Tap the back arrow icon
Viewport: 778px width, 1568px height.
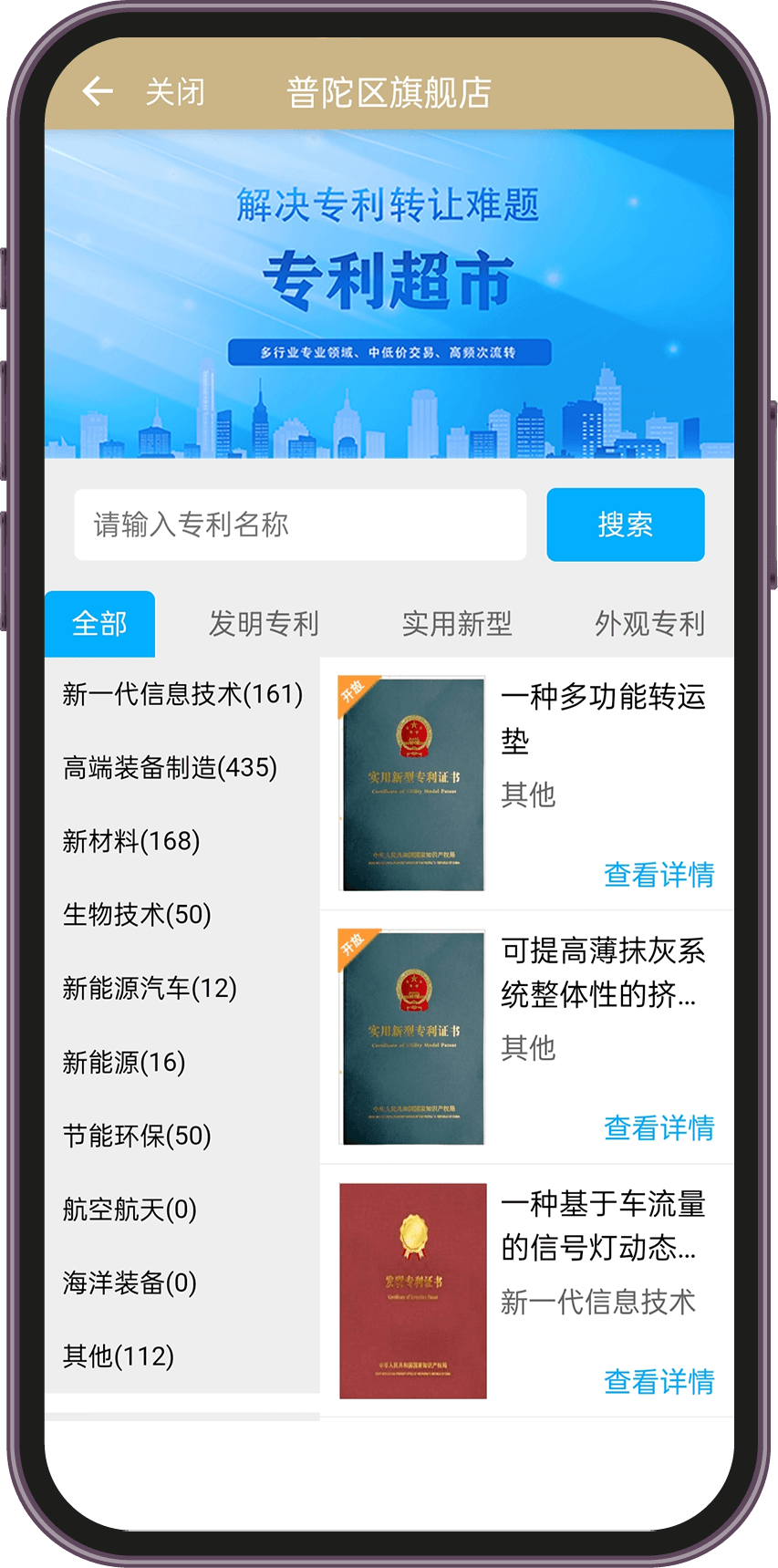[98, 91]
